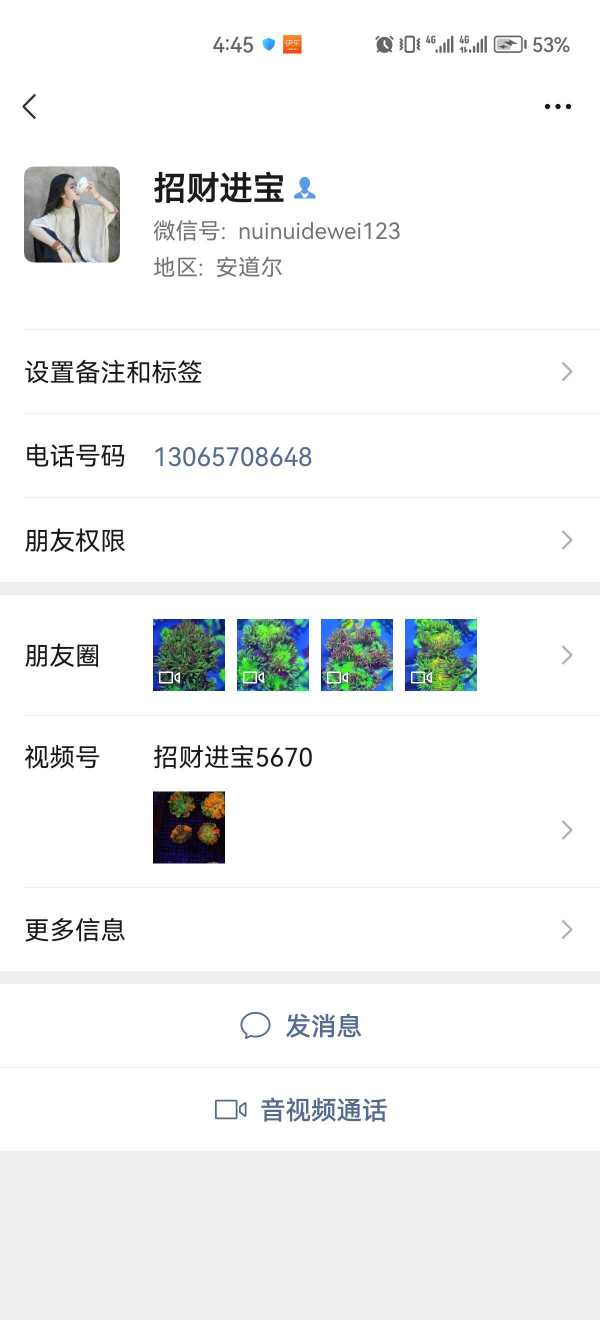This screenshot has width=600, height=1320.
Task: Start a call via 音视频通话
Action: 301,1110
